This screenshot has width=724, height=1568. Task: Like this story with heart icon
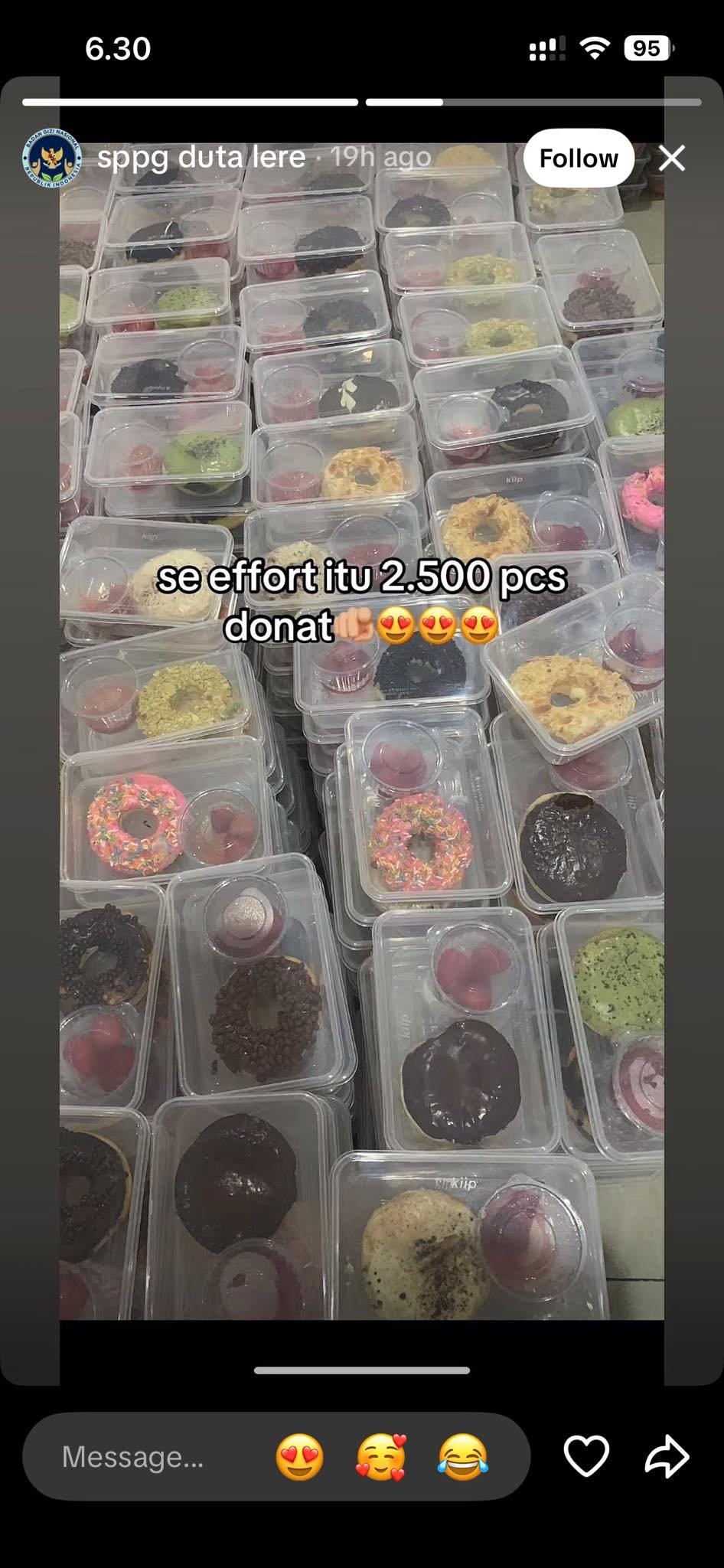point(586,1456)
